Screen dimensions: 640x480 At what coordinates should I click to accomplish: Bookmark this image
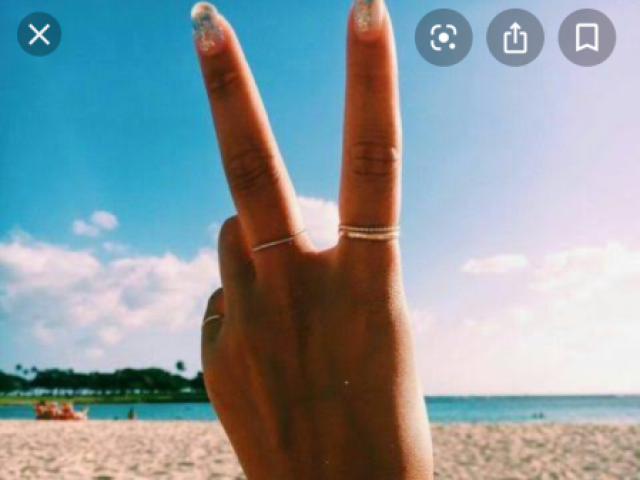tap(587, 38)
